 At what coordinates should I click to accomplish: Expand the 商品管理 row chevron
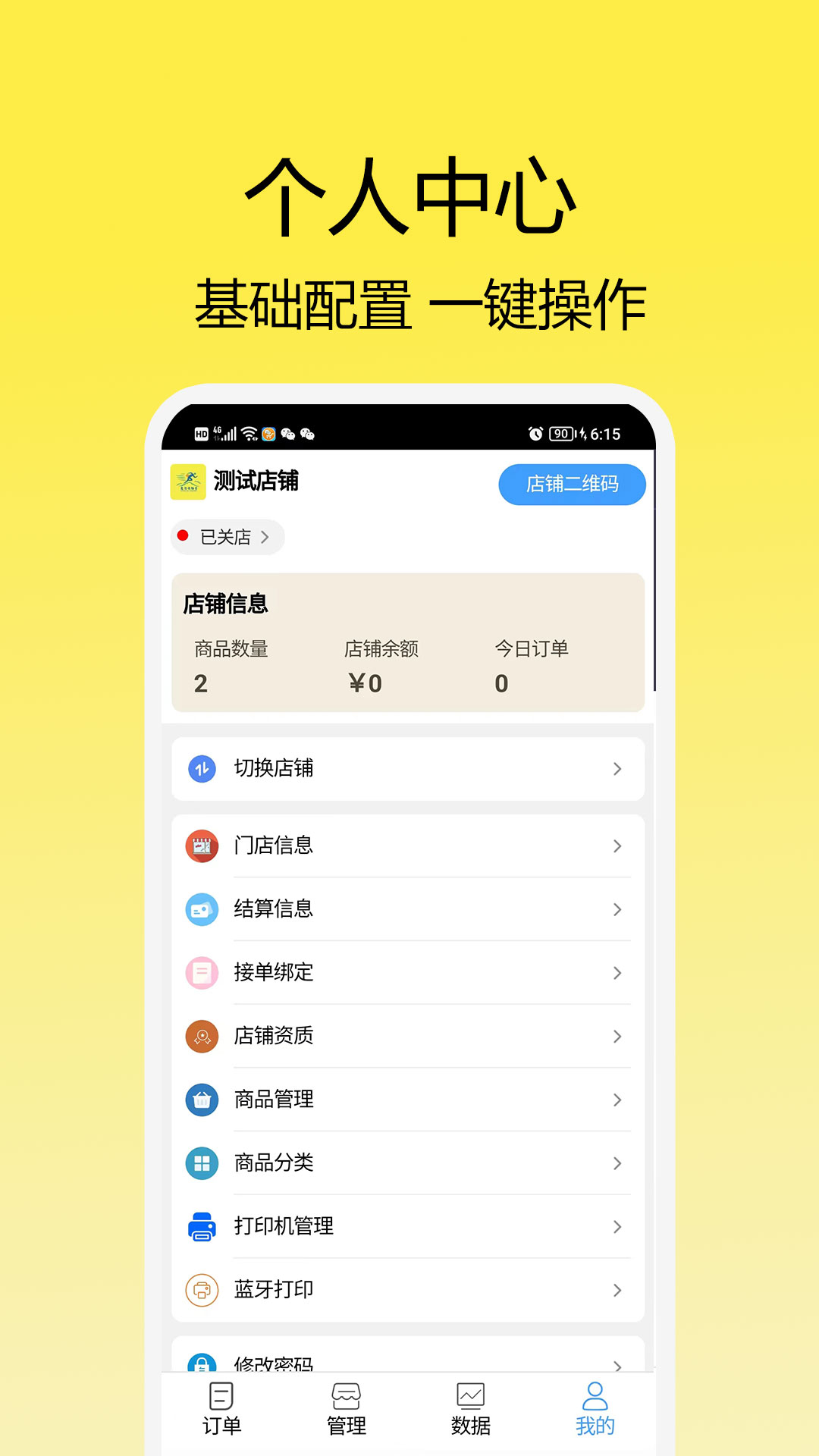pos(617,1100)
